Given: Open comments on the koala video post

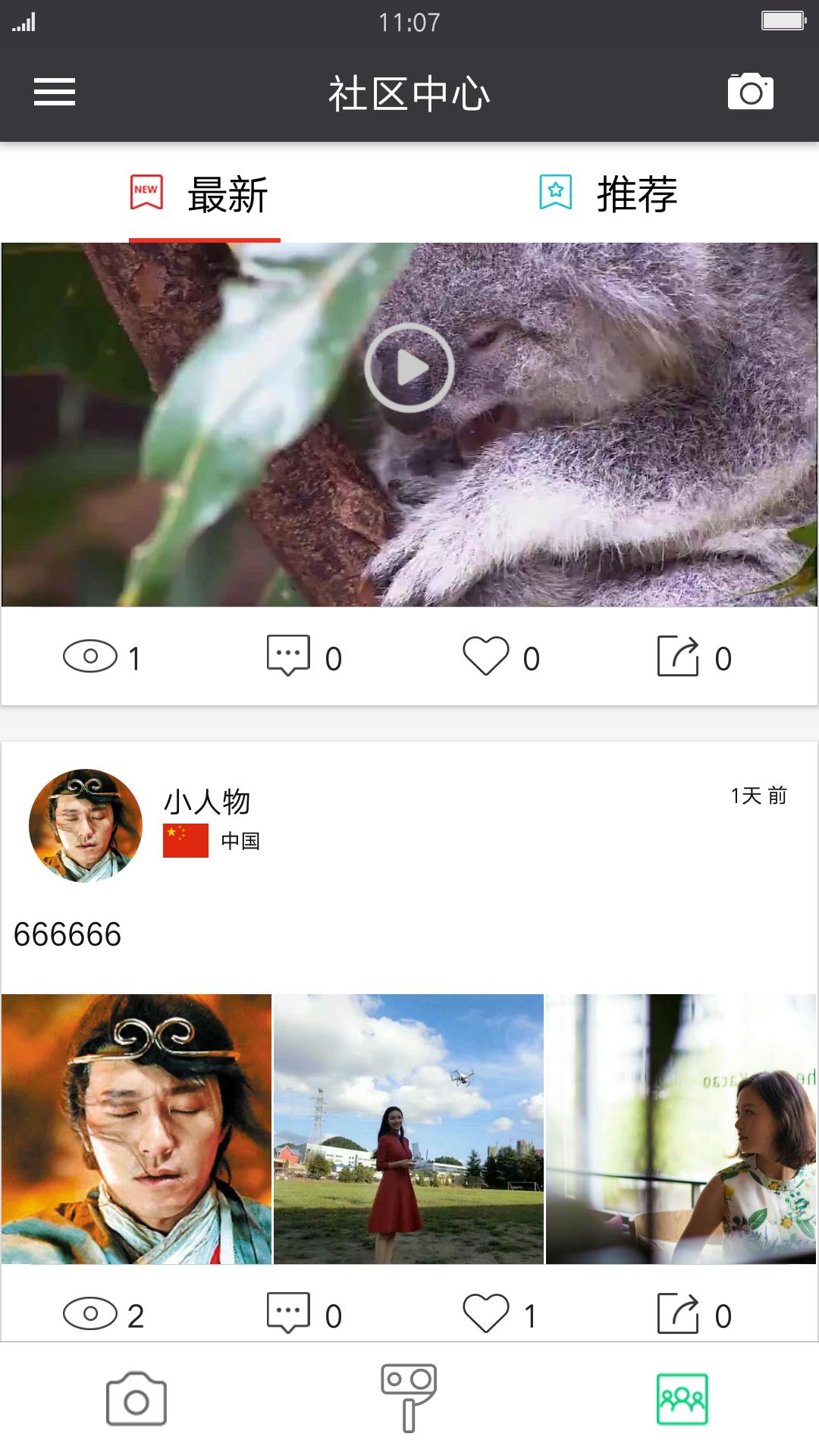Looking at the screenshot, I should pyautogui.click(x=288, y=657).
